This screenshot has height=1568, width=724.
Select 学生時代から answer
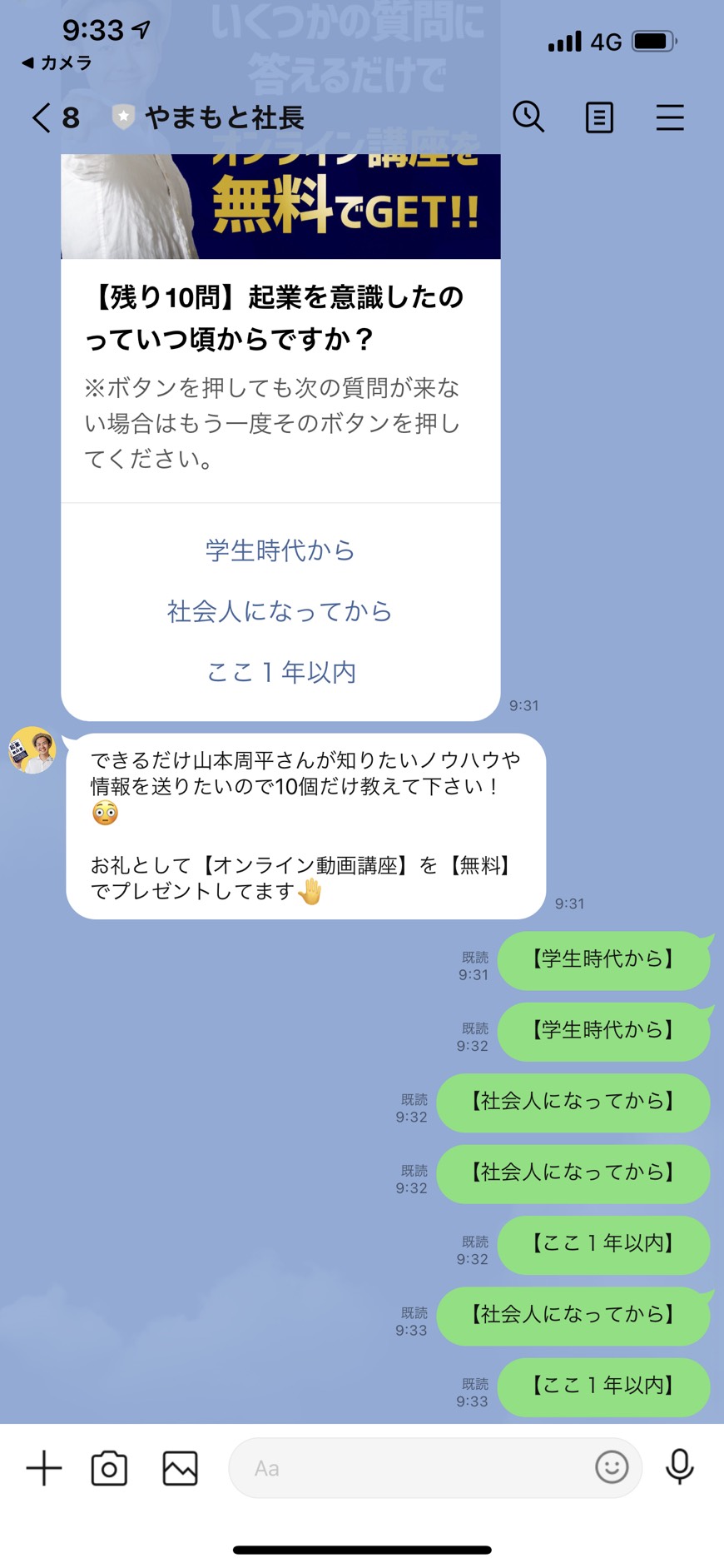click(280, 550)
